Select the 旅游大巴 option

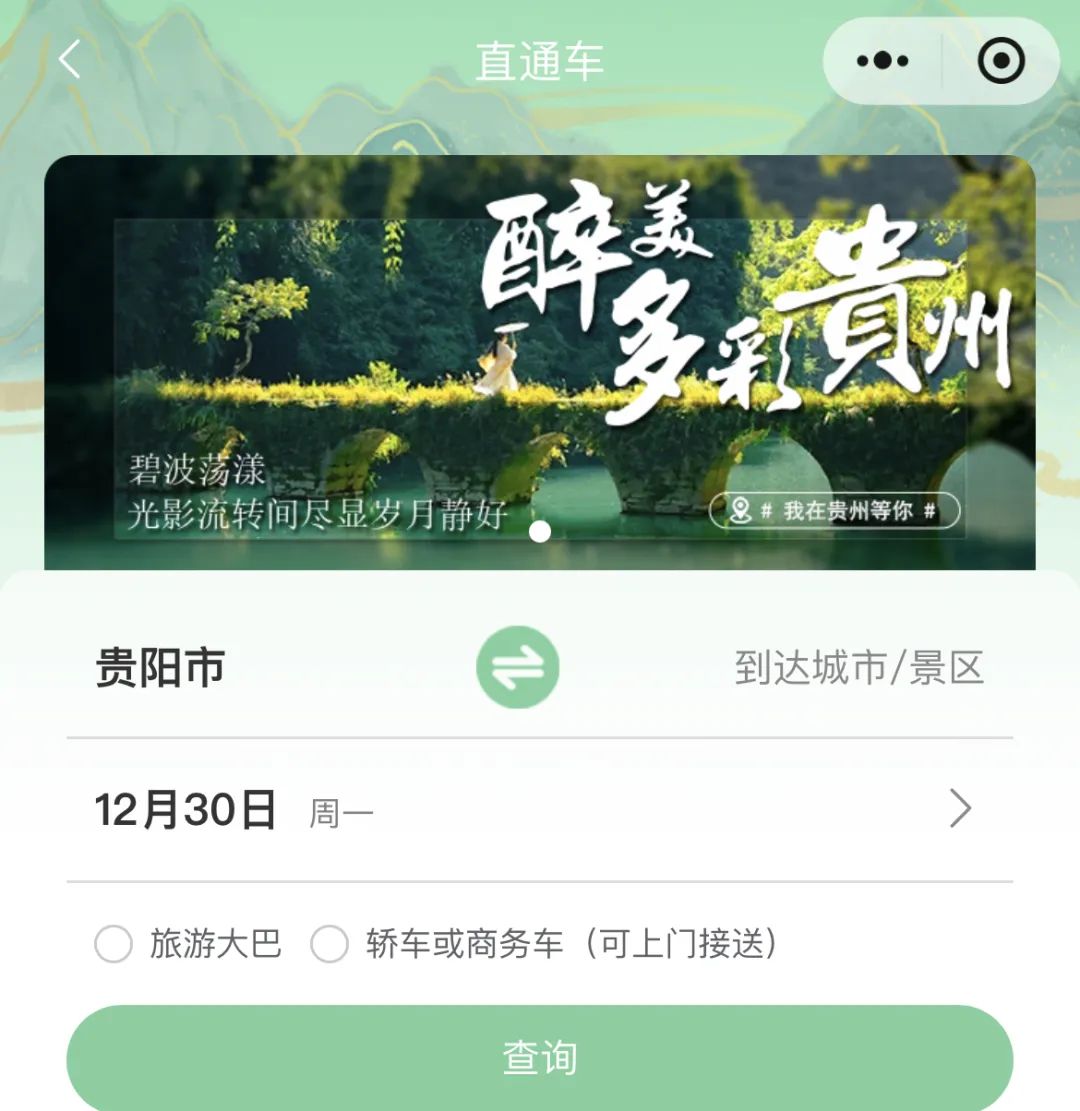pyautogui.click(x=114, y=944)
